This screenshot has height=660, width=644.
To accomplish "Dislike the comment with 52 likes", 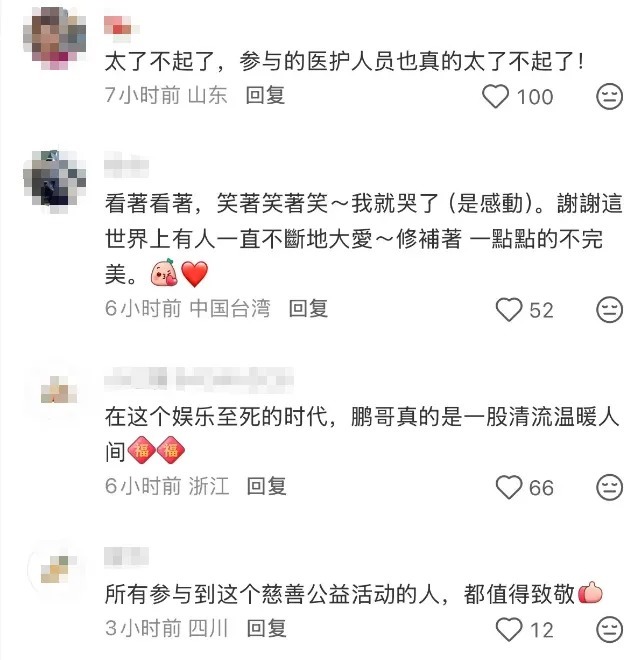I will click(x=609, y=310).
